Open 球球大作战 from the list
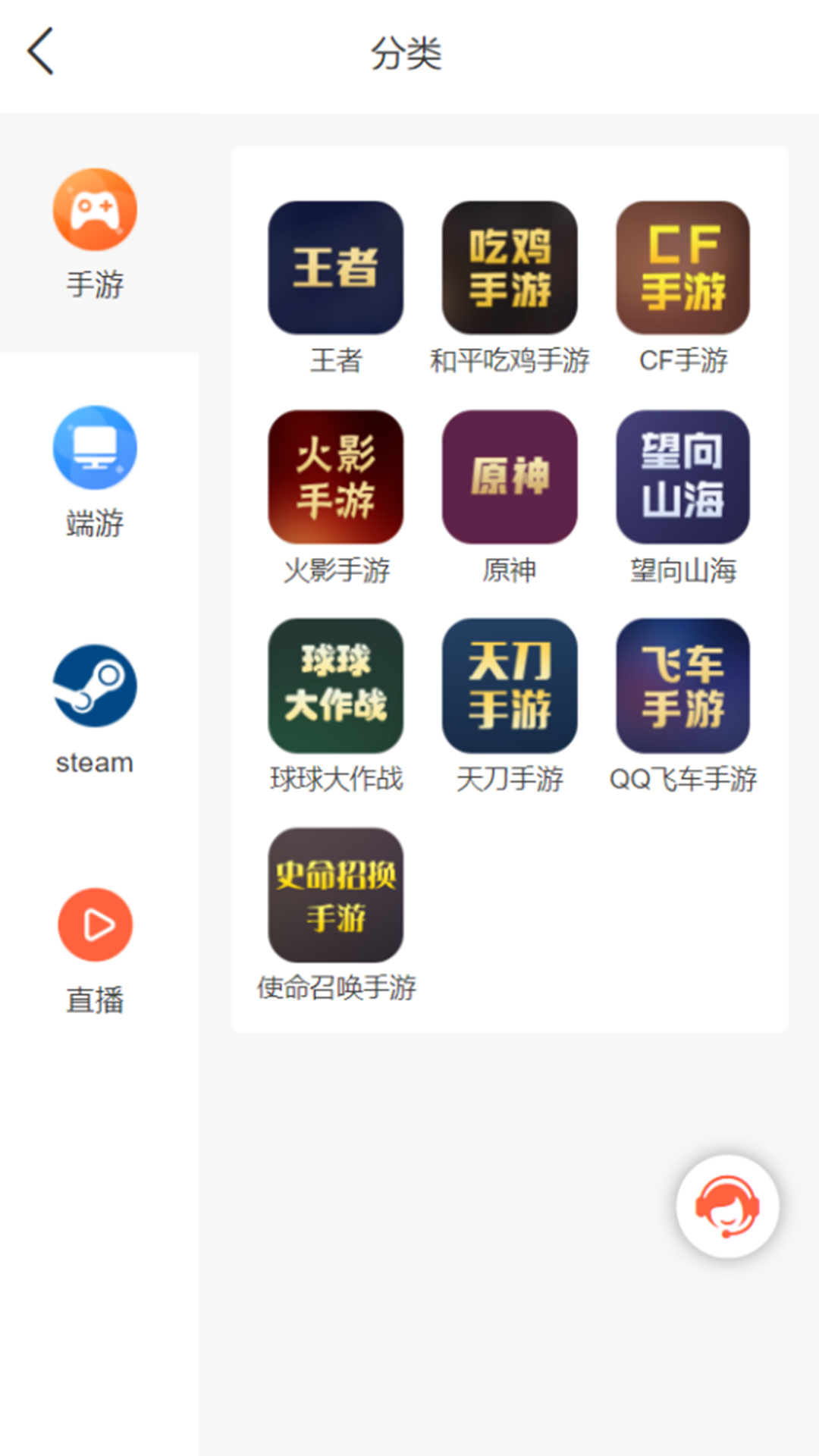 (x=335, y=686)
